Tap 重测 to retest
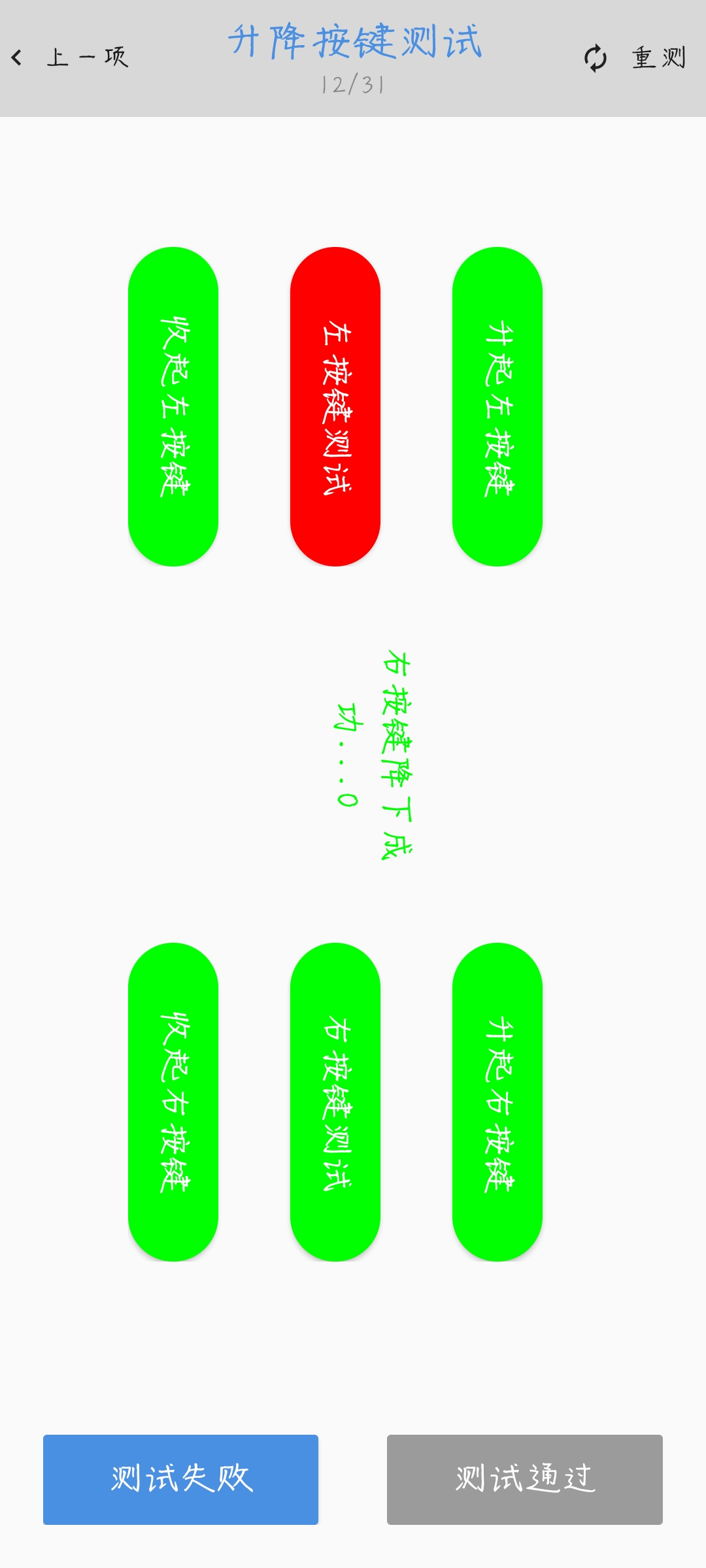706x1568 pixels. [x=635, y=58]
